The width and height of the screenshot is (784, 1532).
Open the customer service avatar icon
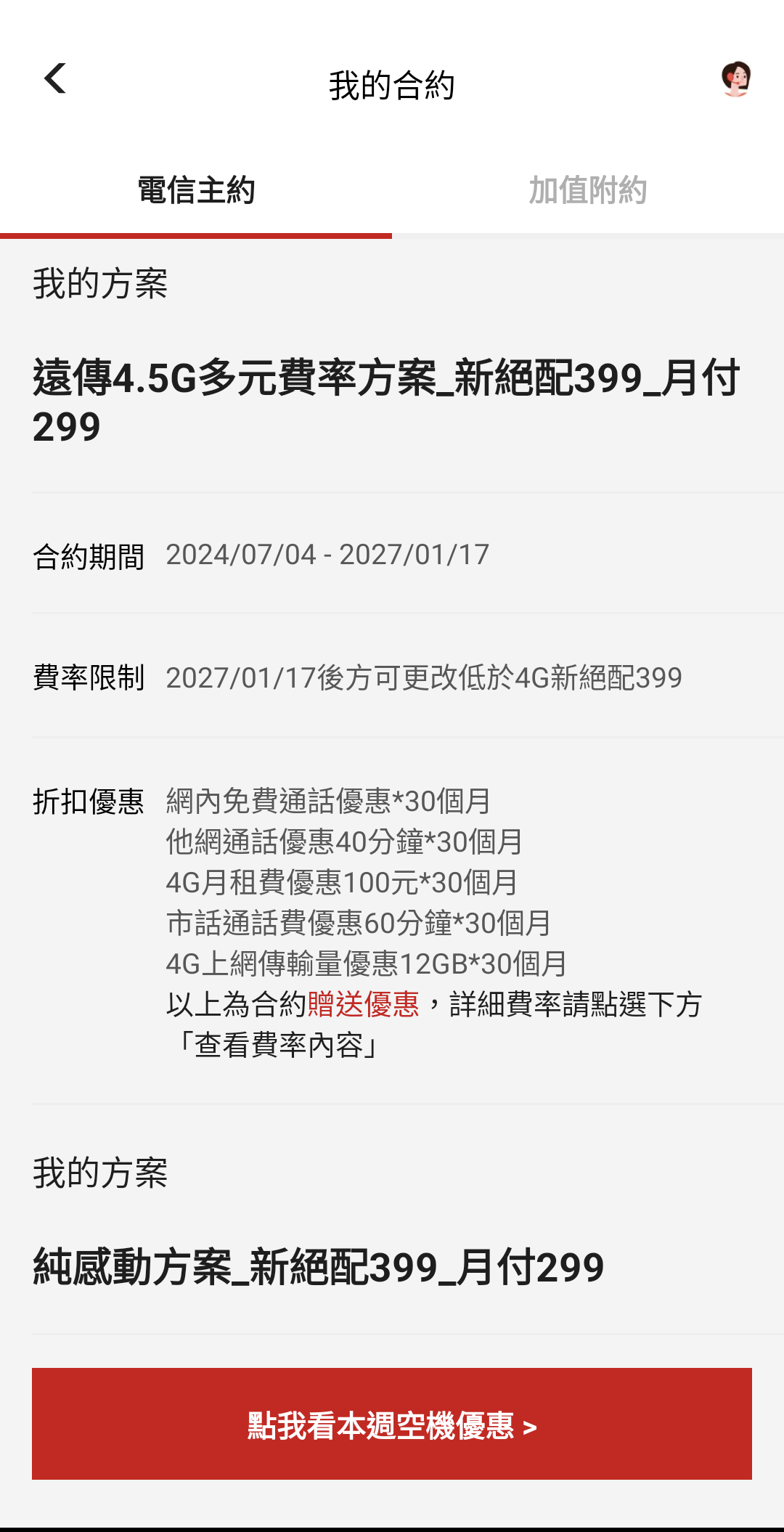(735, 79)
